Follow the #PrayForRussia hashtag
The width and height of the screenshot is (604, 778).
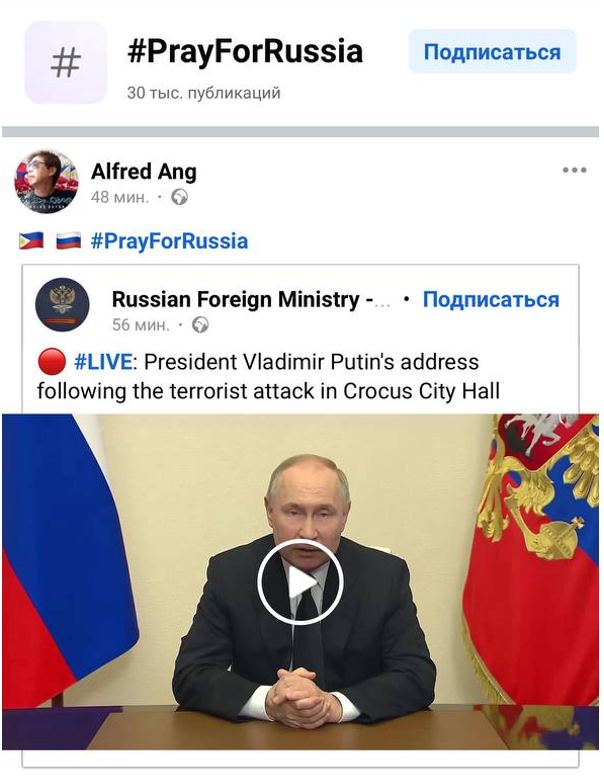pos(491,52)
